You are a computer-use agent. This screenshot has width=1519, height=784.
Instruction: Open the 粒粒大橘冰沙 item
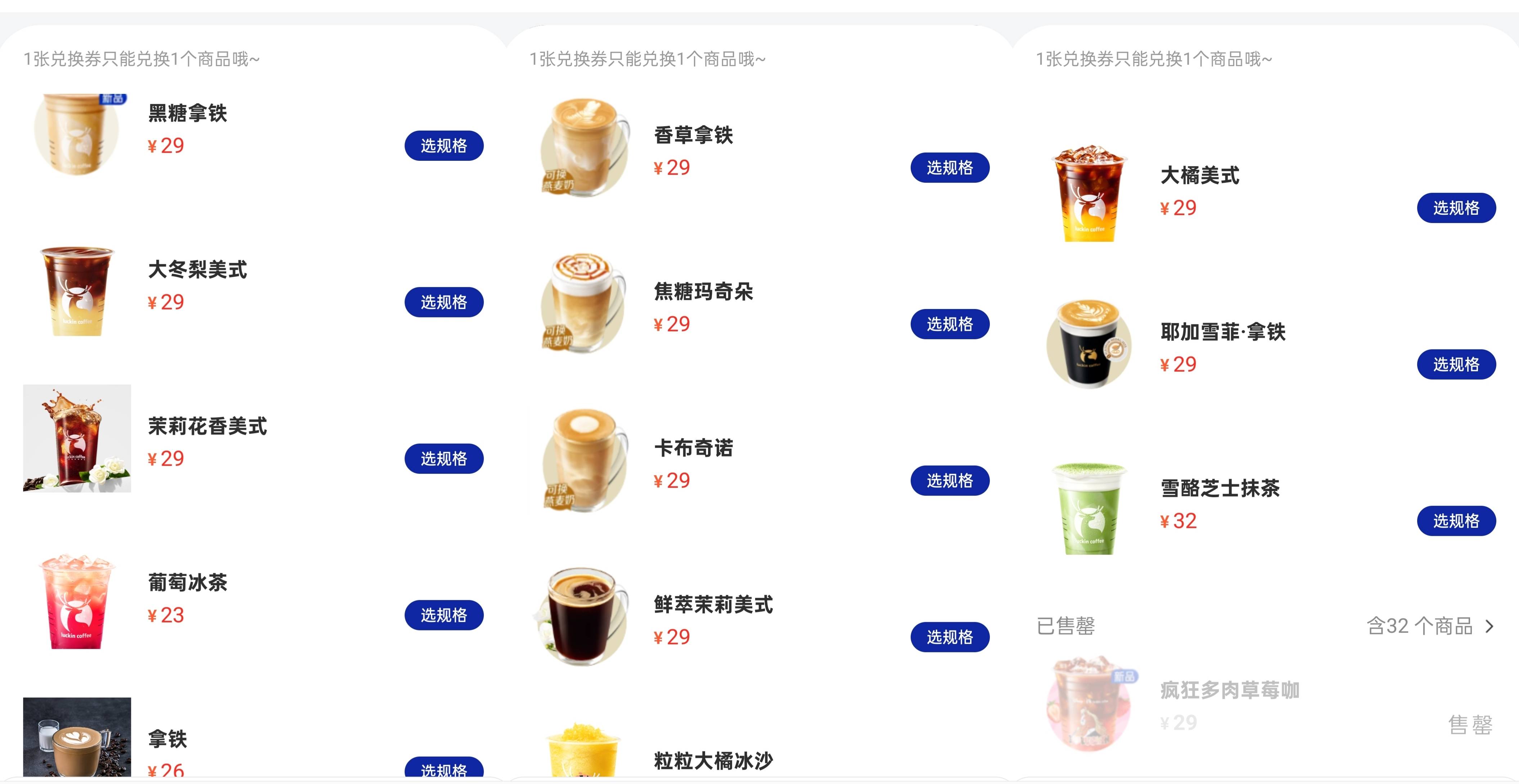click(x=713, y=760)
